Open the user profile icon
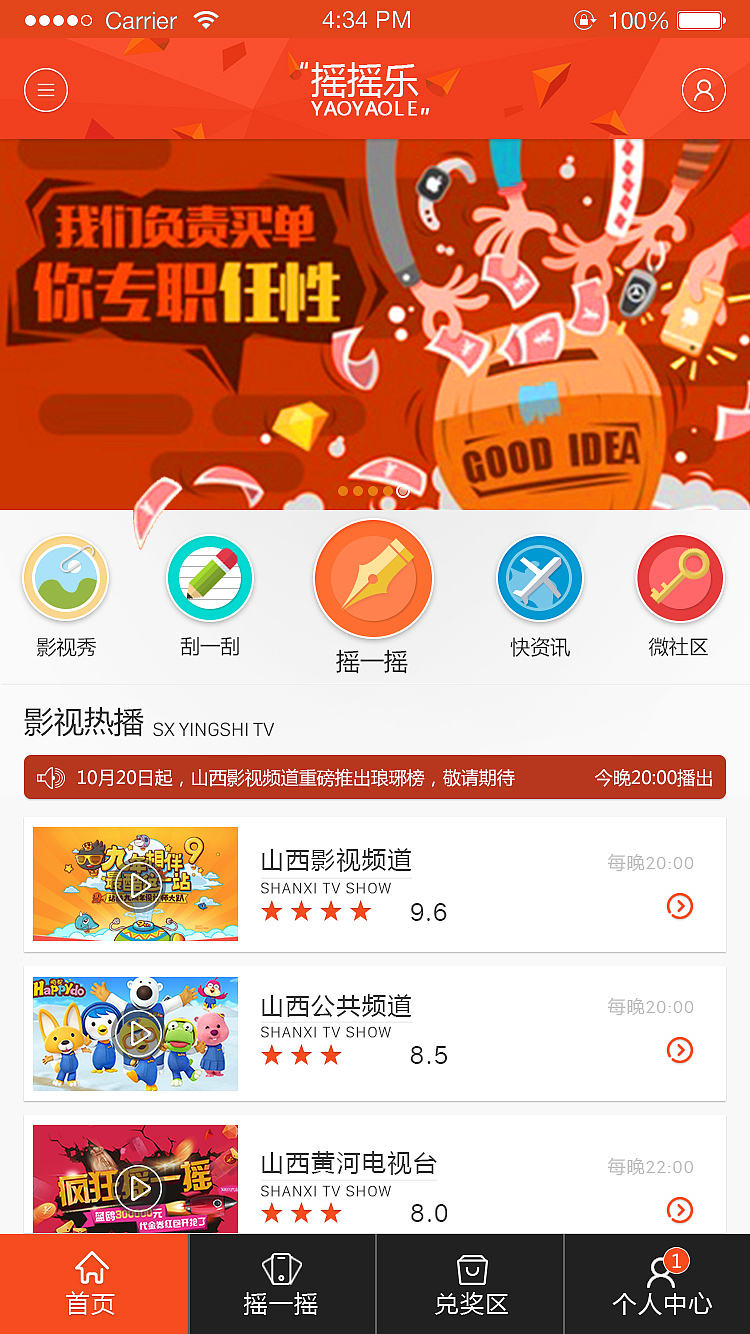The image size is (750, 1334). pyautogui.click(x=704, y=91)
